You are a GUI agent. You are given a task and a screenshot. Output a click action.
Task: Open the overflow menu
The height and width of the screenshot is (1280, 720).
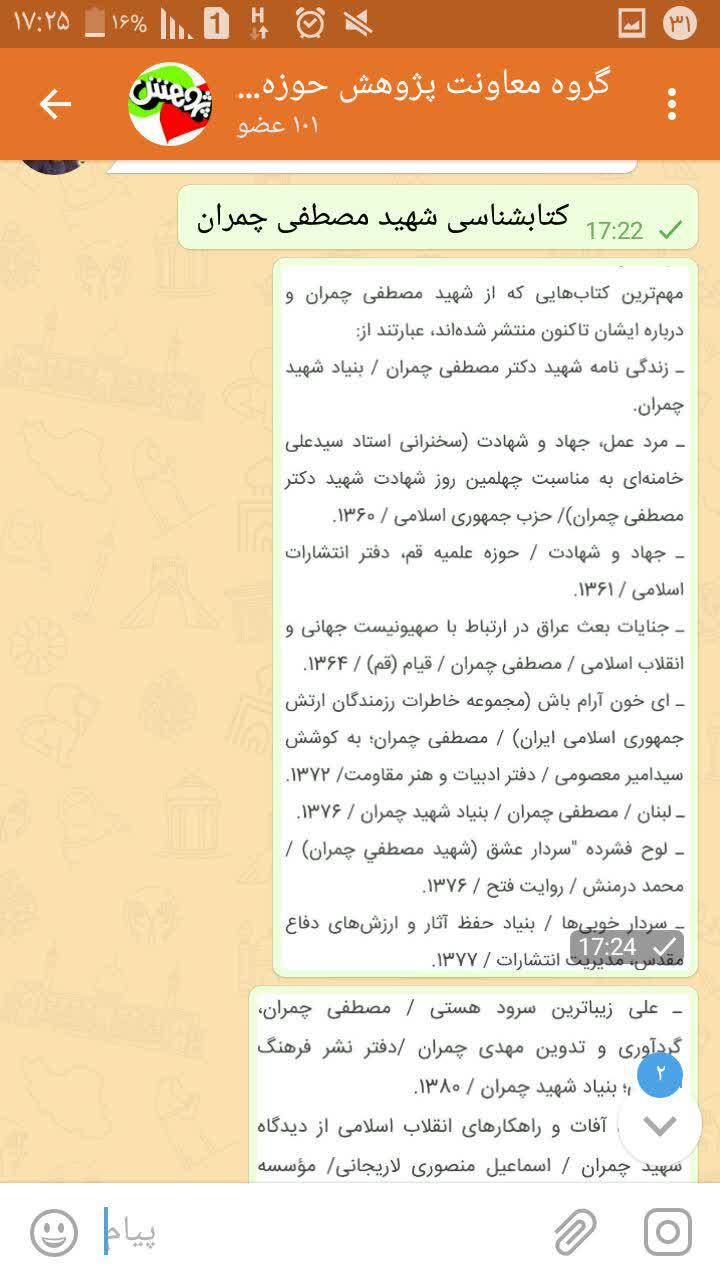pyautogui.click(x=672, y=104)
